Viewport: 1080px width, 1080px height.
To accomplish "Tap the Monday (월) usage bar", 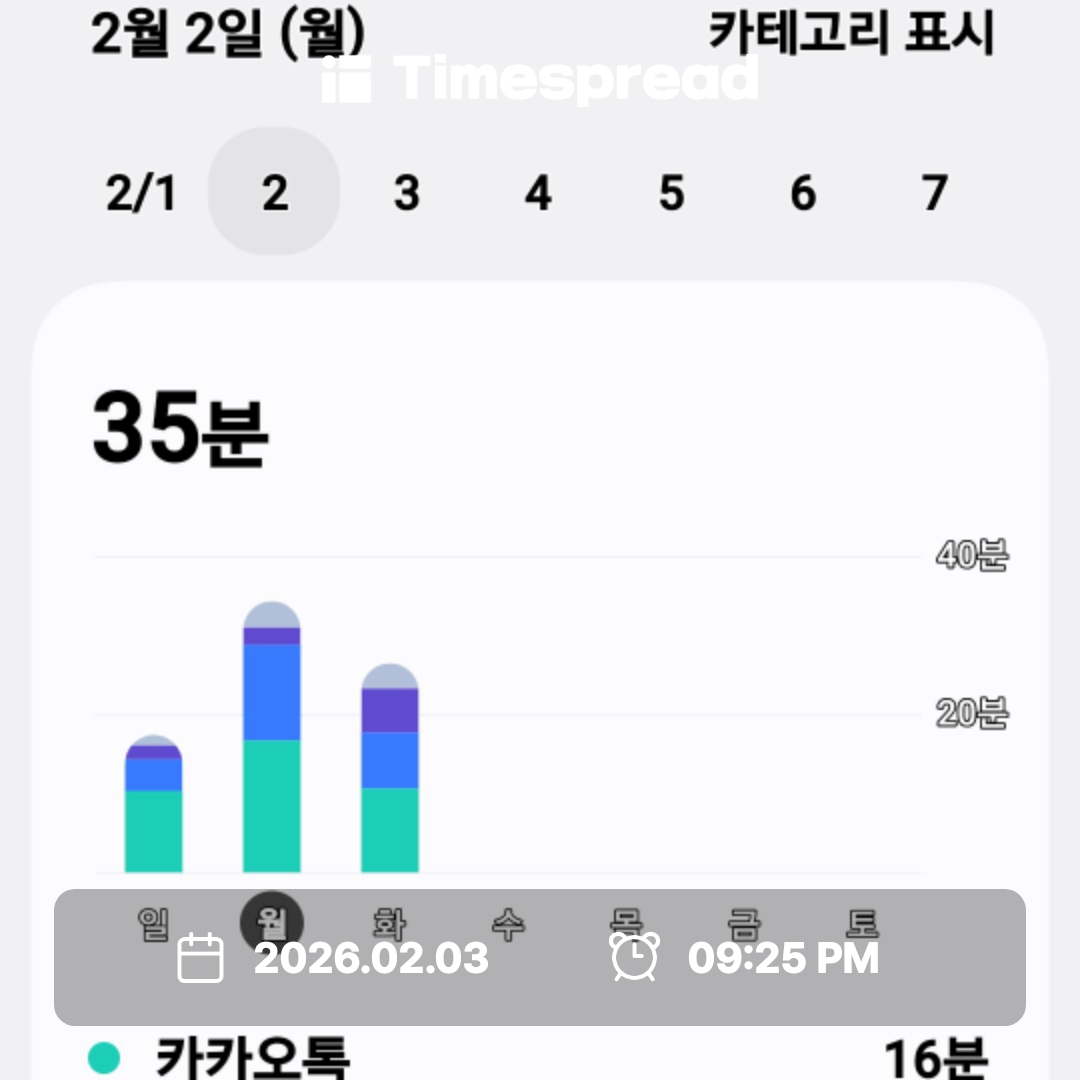I will (x=271, y=740).
